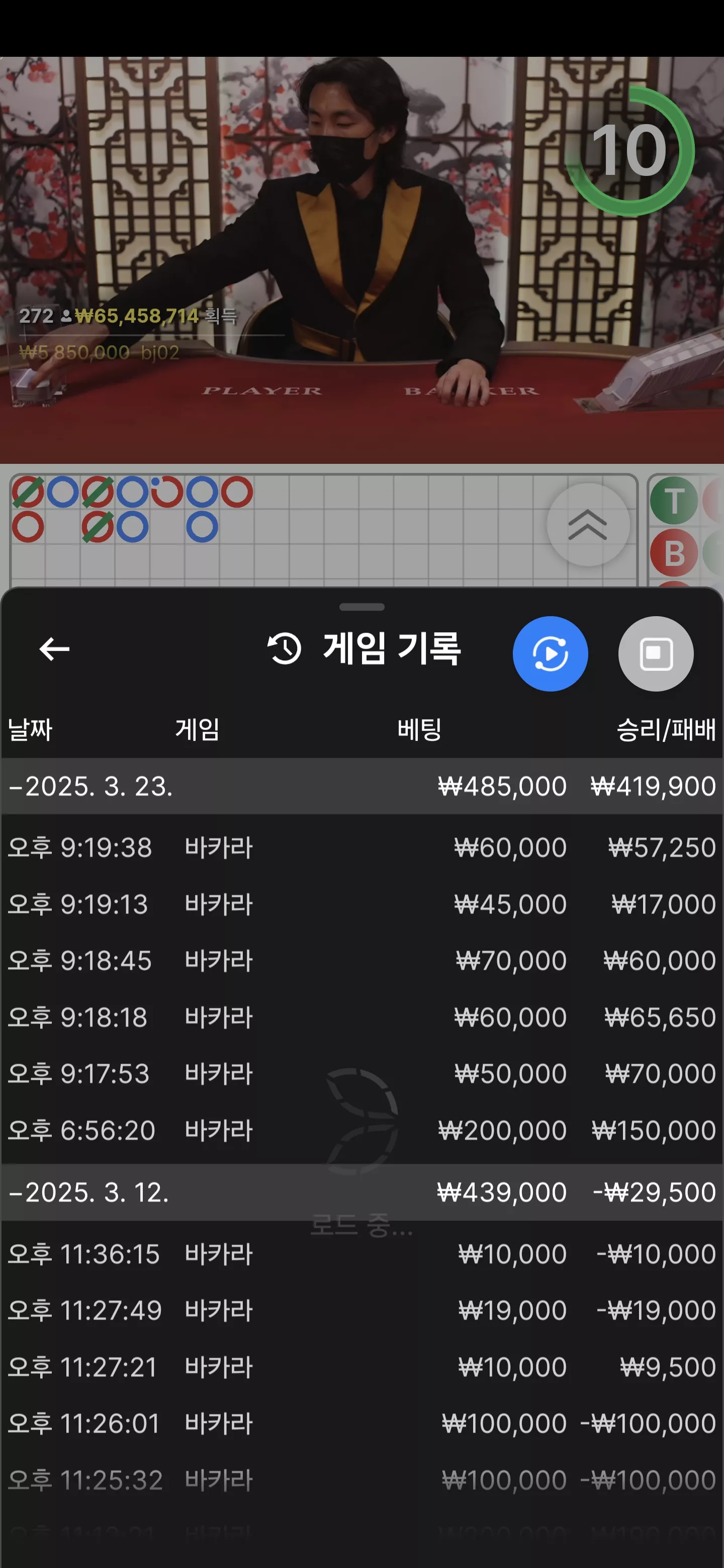Open the 오후 9:18:18 baccarat record
This screenshot has width=724, height=1568.
point(361,1017)
